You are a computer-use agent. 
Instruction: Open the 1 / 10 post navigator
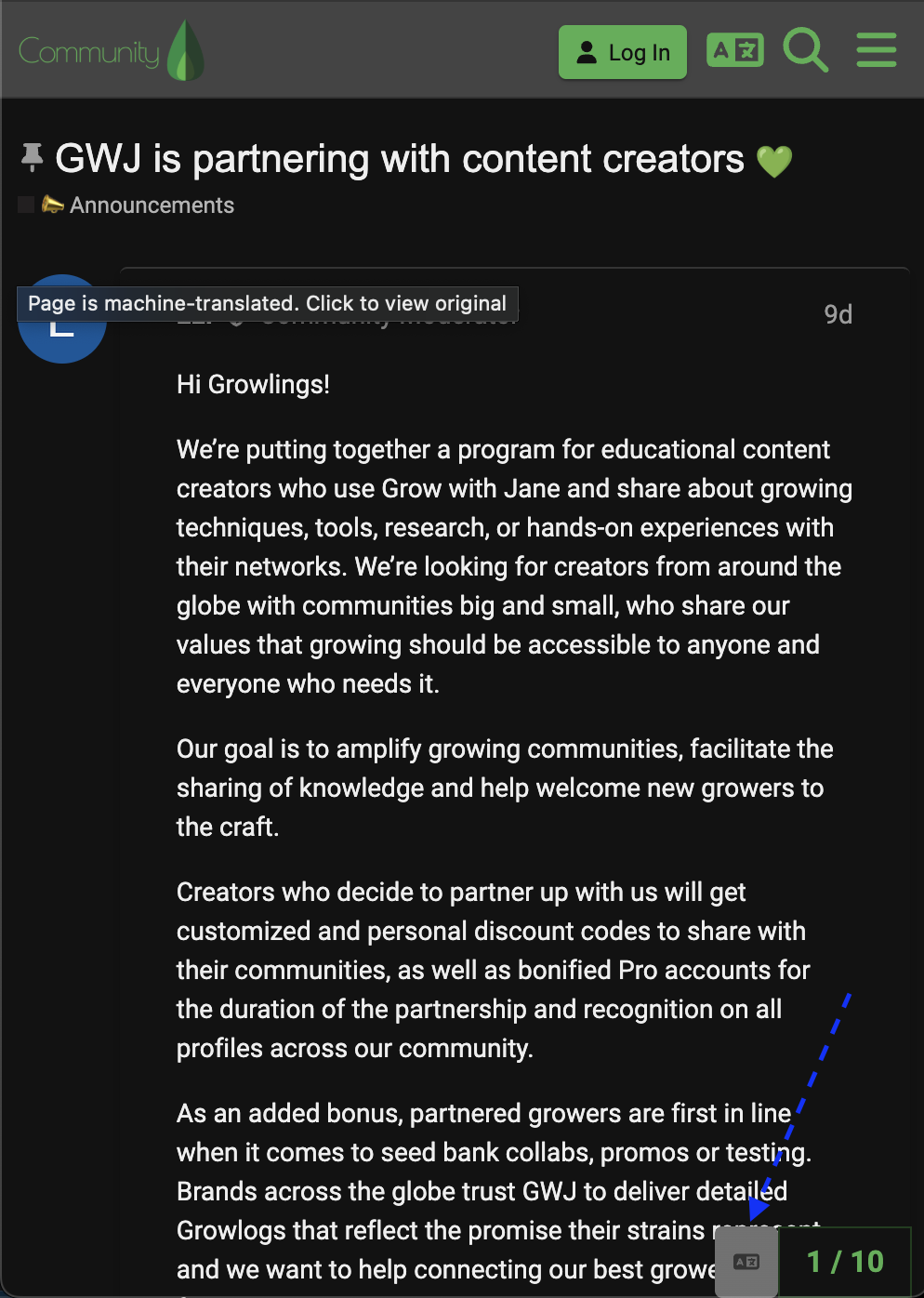pyautogui.click(x=845, y=1262)
